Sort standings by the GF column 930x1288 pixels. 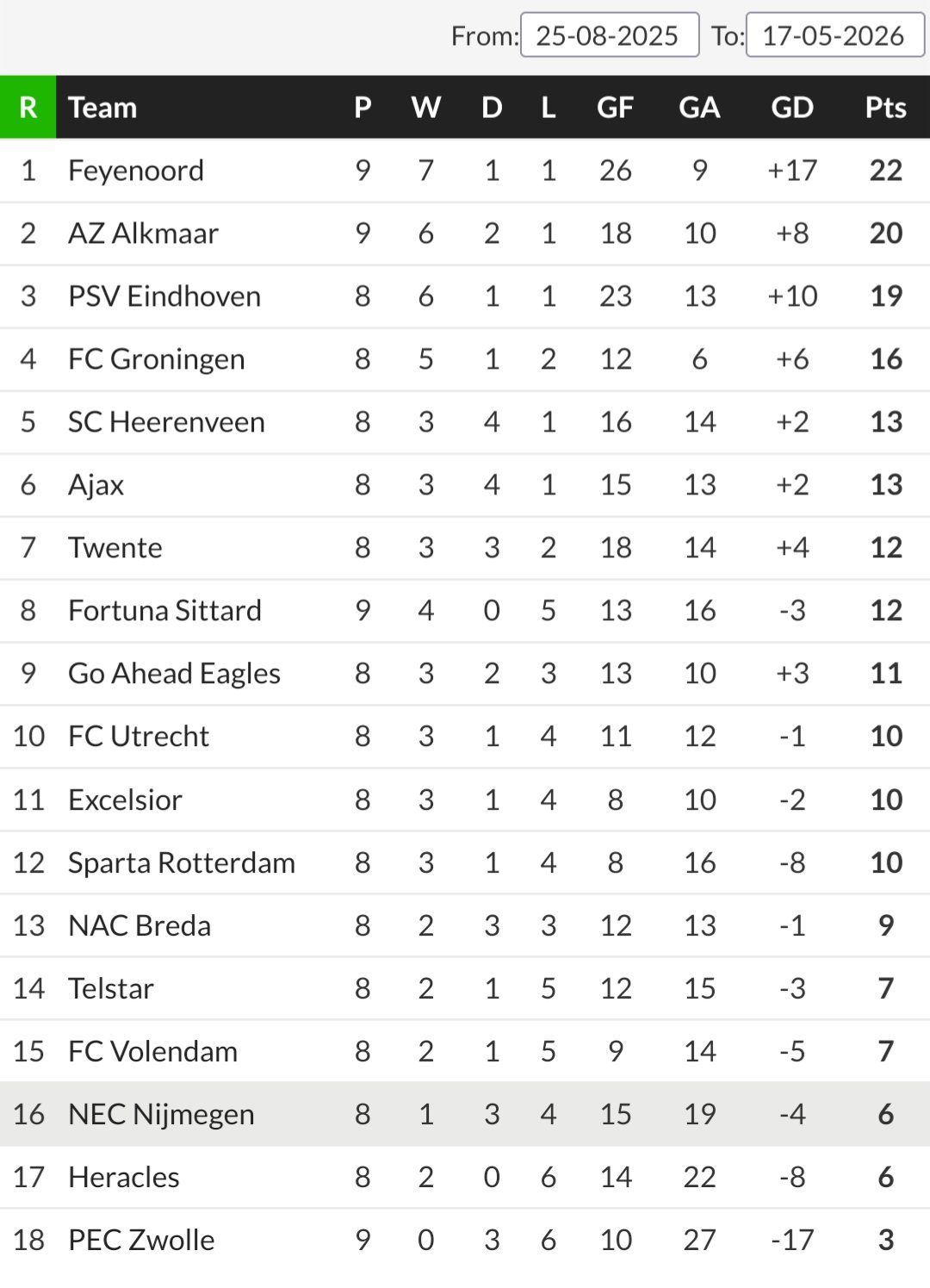point(615,108)
